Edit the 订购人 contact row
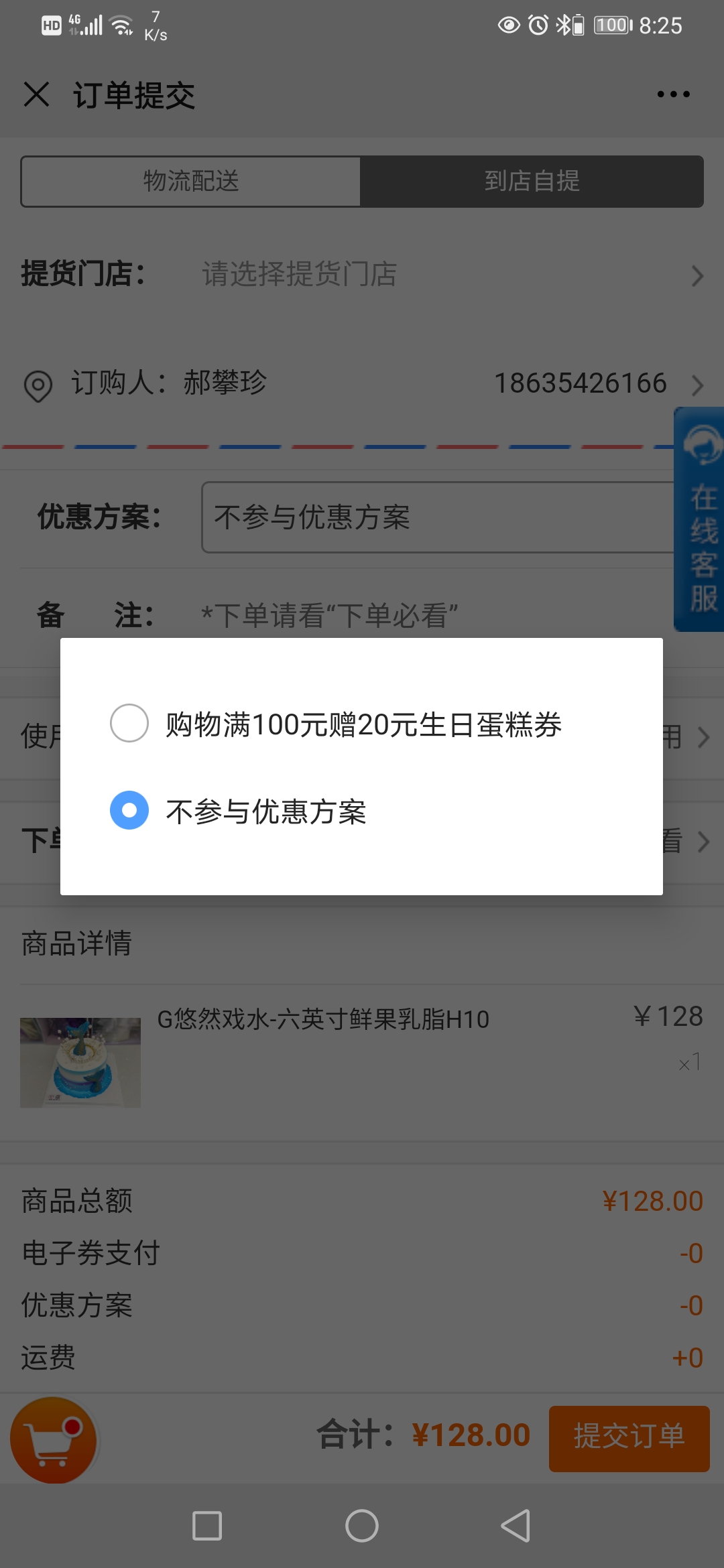Screen dimensions: 724x1568 point(362,384)
